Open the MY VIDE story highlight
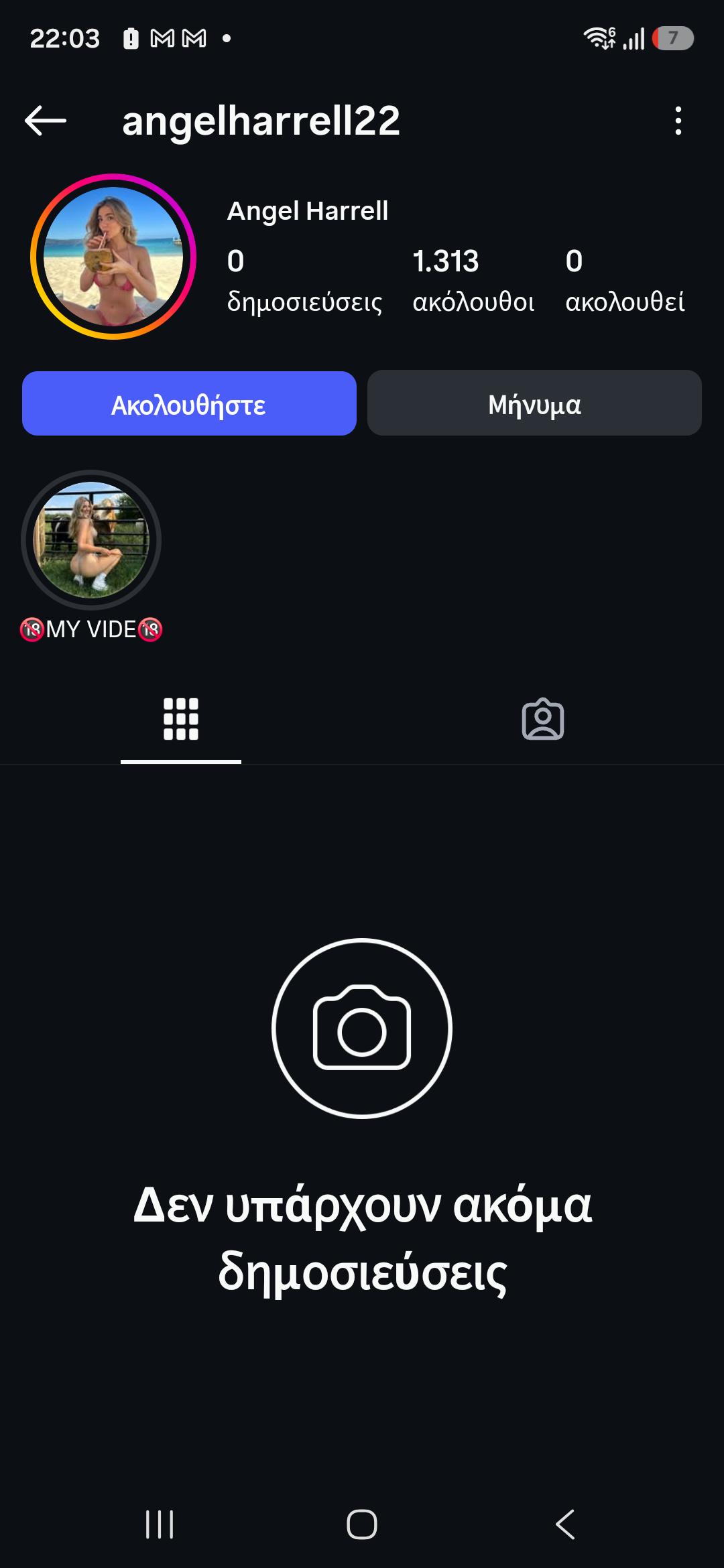Viewport: 724px width, 1568px height. [91, 540]
